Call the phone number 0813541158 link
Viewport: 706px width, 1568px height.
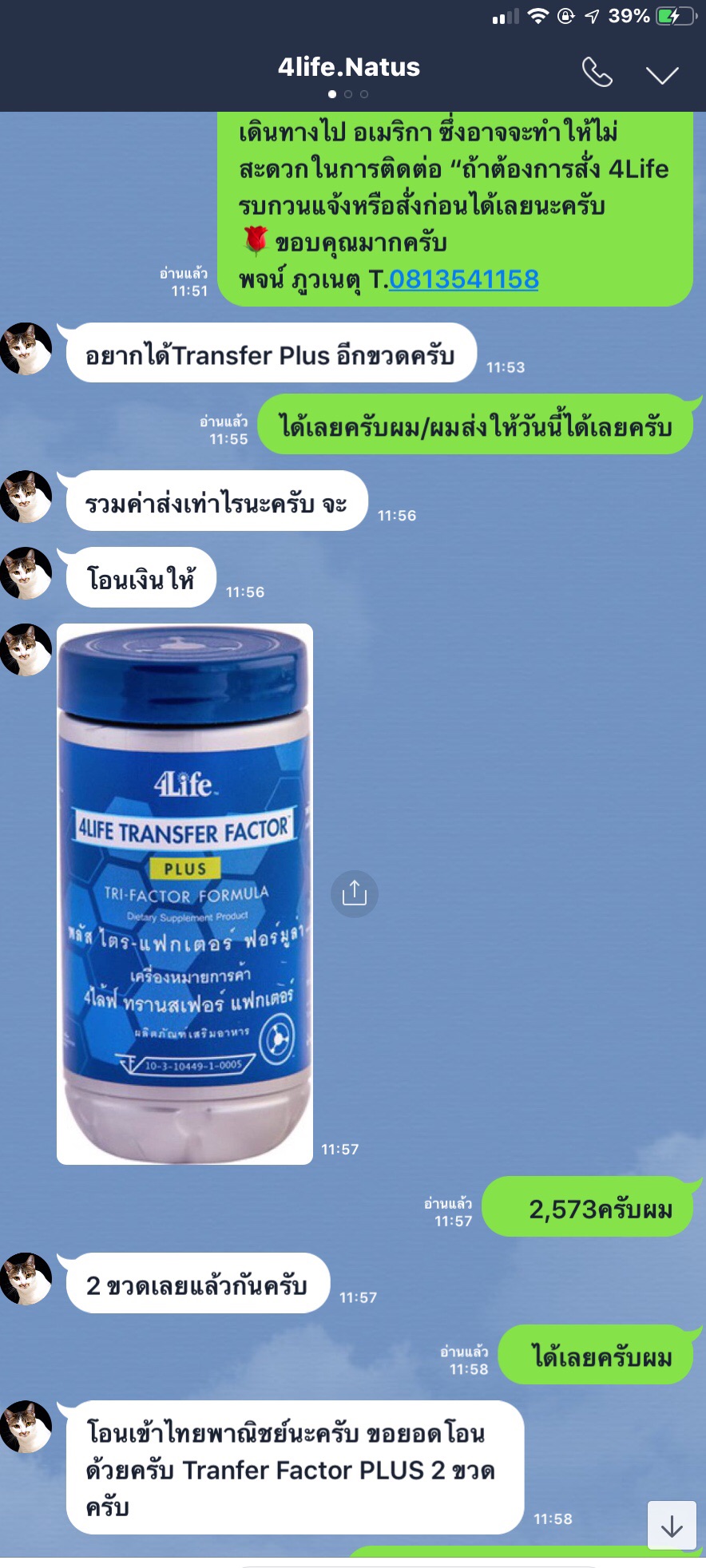point(463,279)
